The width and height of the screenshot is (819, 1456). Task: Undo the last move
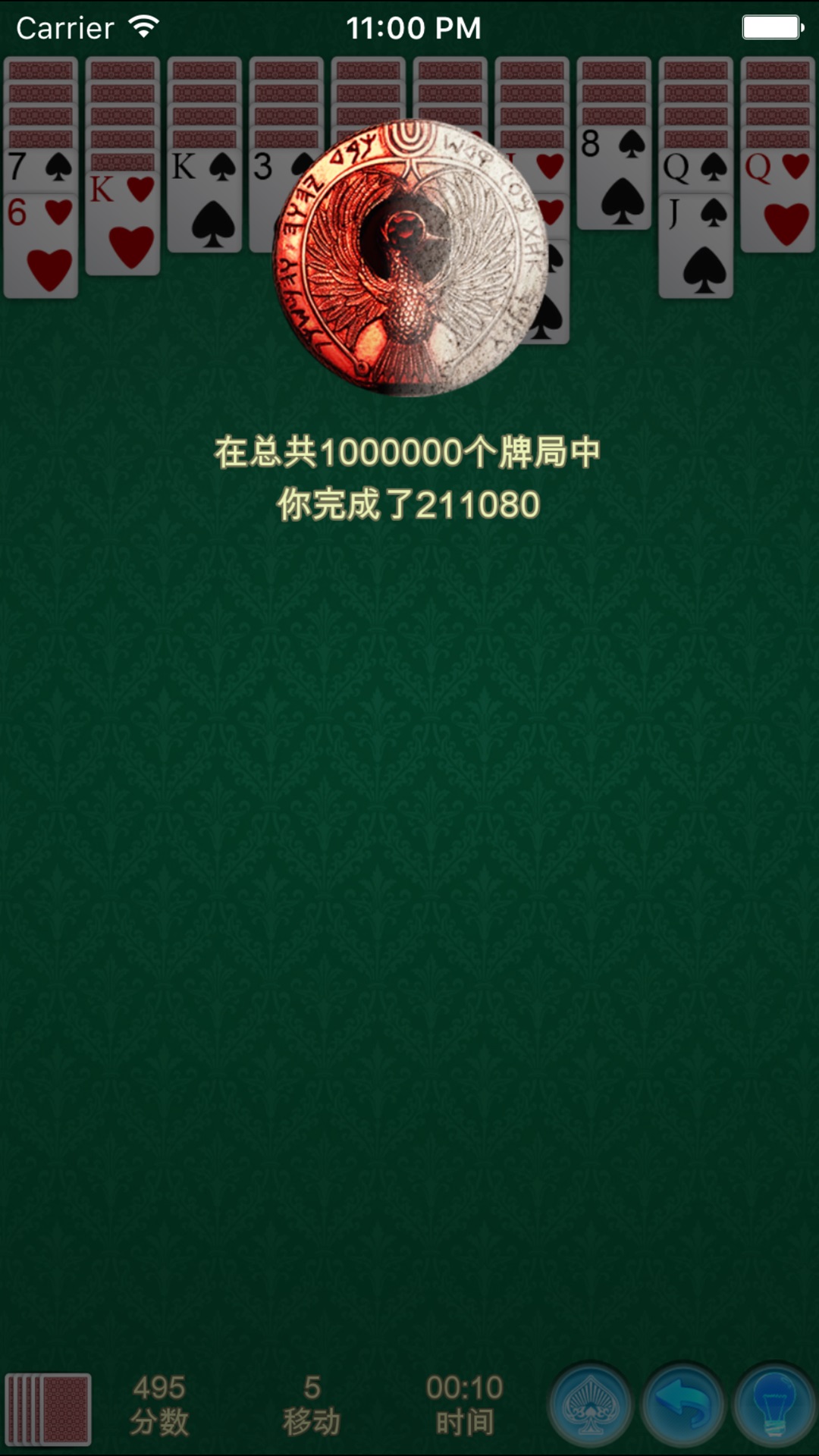683,1407
